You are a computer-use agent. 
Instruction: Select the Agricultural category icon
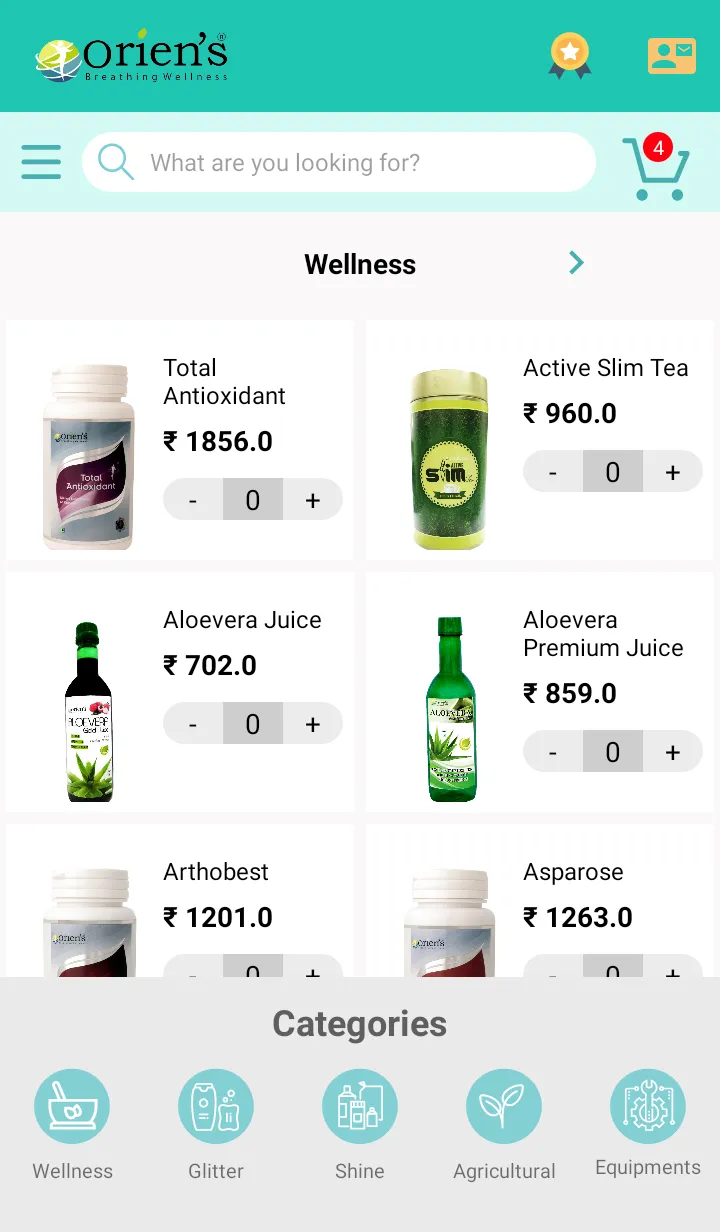(503, 1105)
